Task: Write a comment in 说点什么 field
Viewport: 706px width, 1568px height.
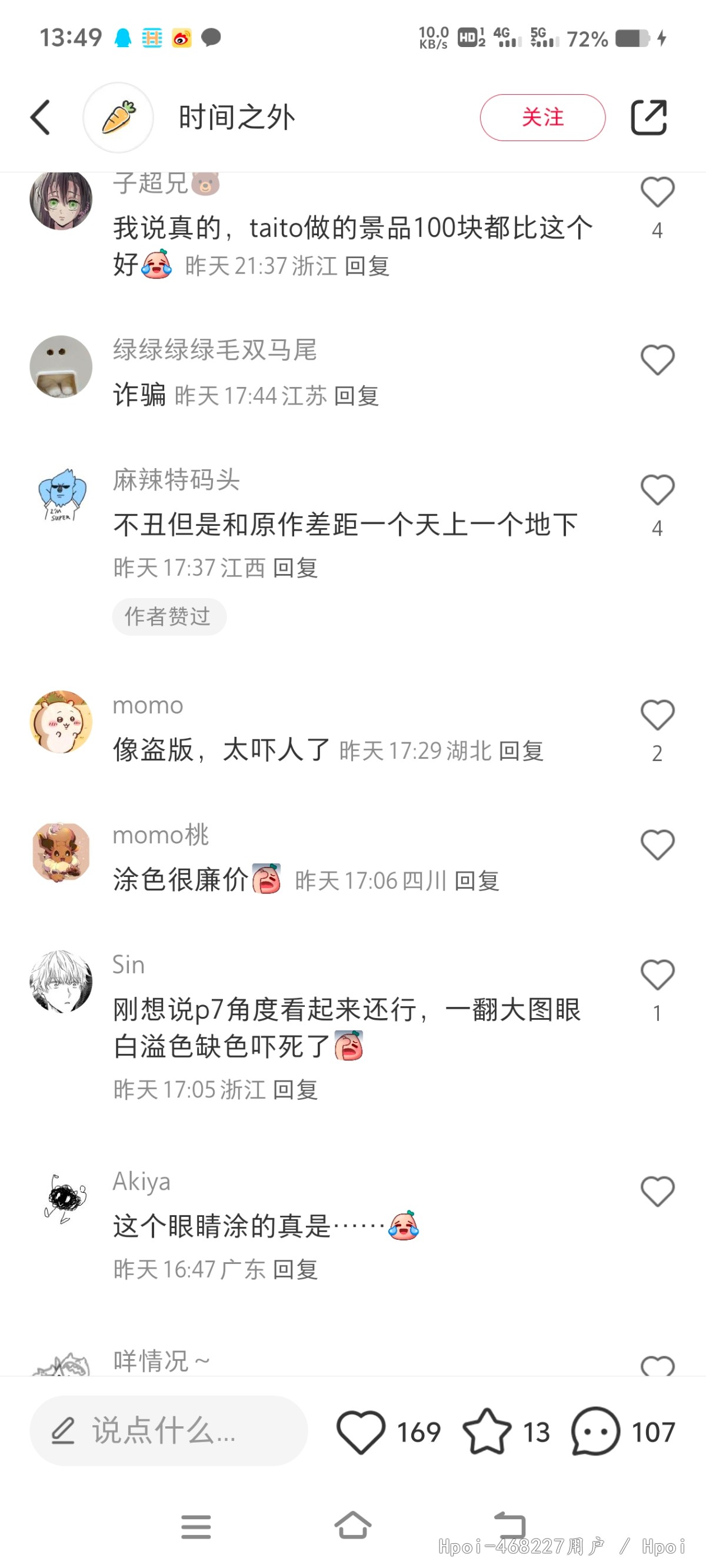Action: click(x=168, y=1430)
